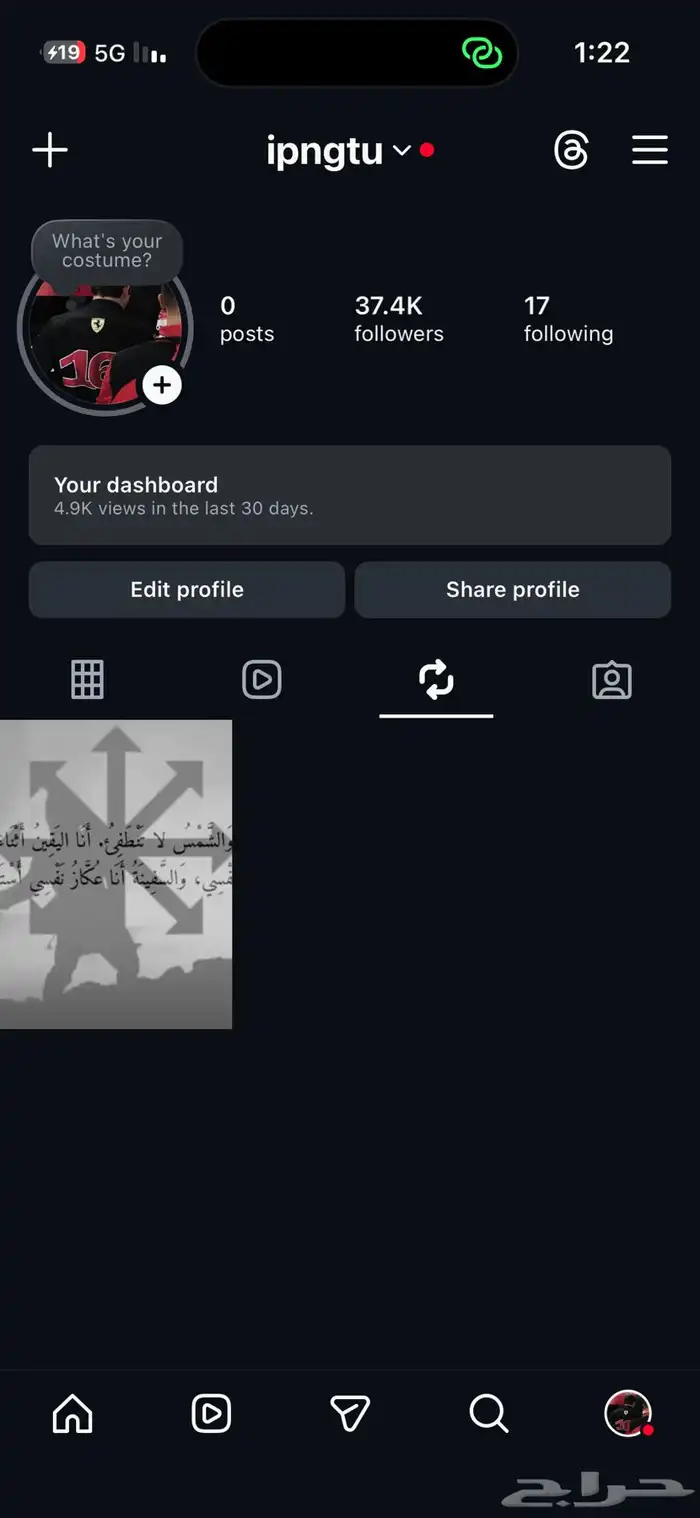Image resolution: width=700 pixels, height=1518 pixels.
Task: Tap the Edit profile button
Action: pyautogui.click(x=187, y=590)
